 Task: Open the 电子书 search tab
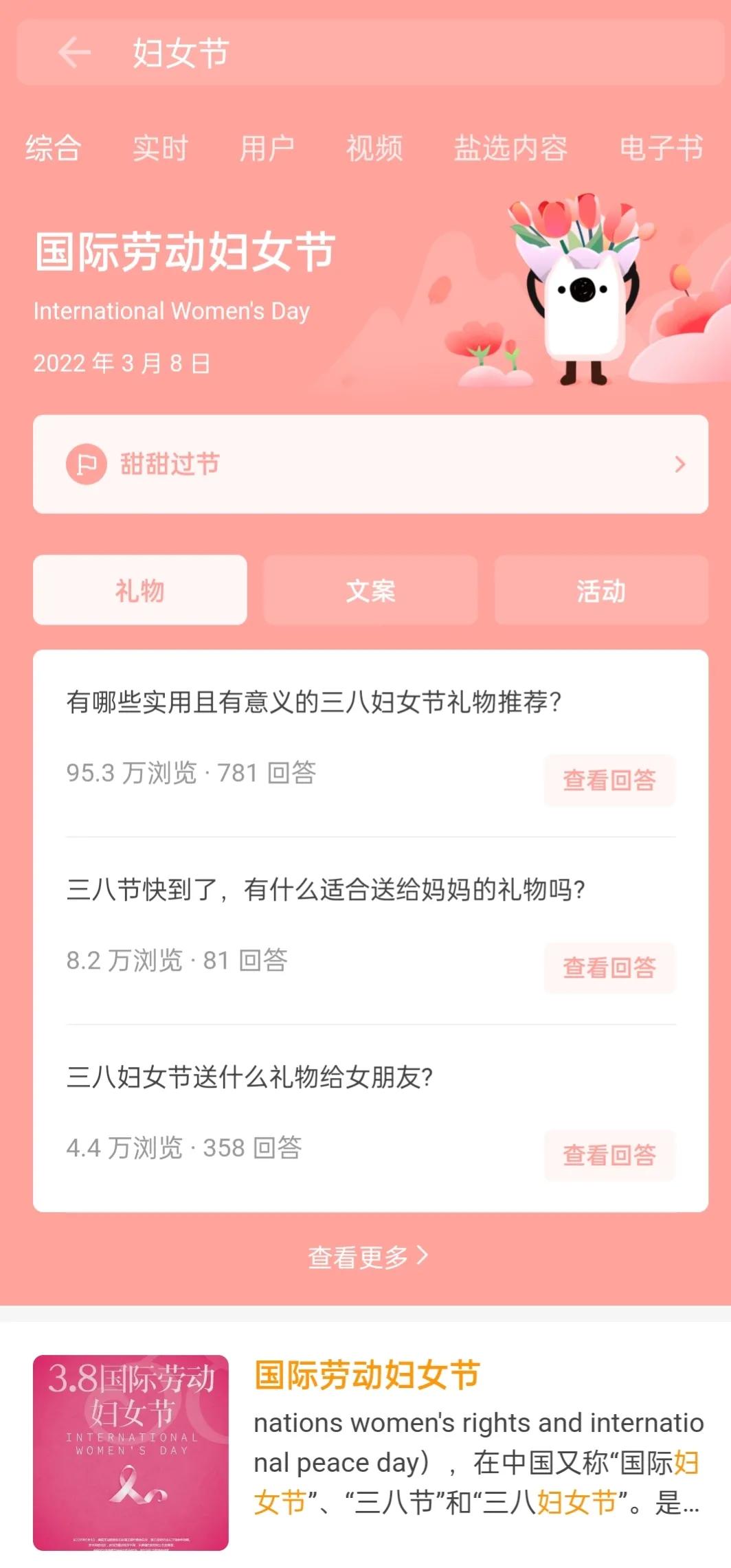pyautogui.click(x=661, y=149)
